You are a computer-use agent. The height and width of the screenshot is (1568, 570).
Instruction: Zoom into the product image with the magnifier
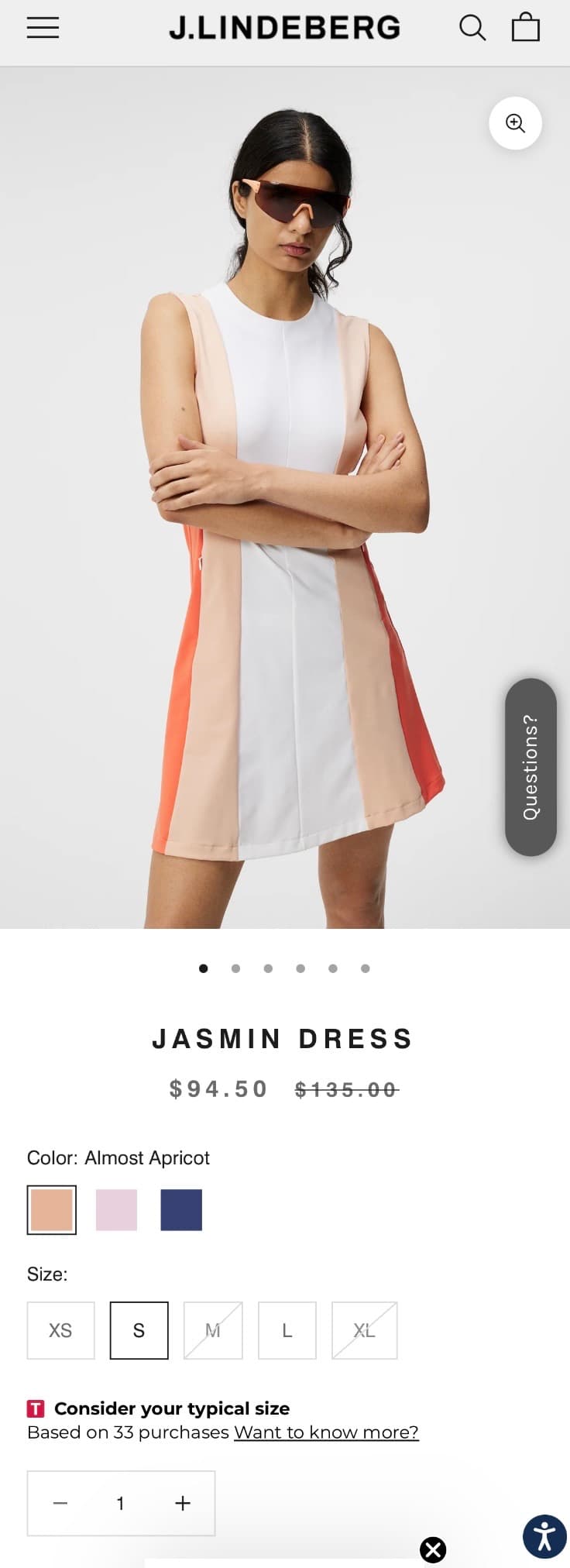515,123
